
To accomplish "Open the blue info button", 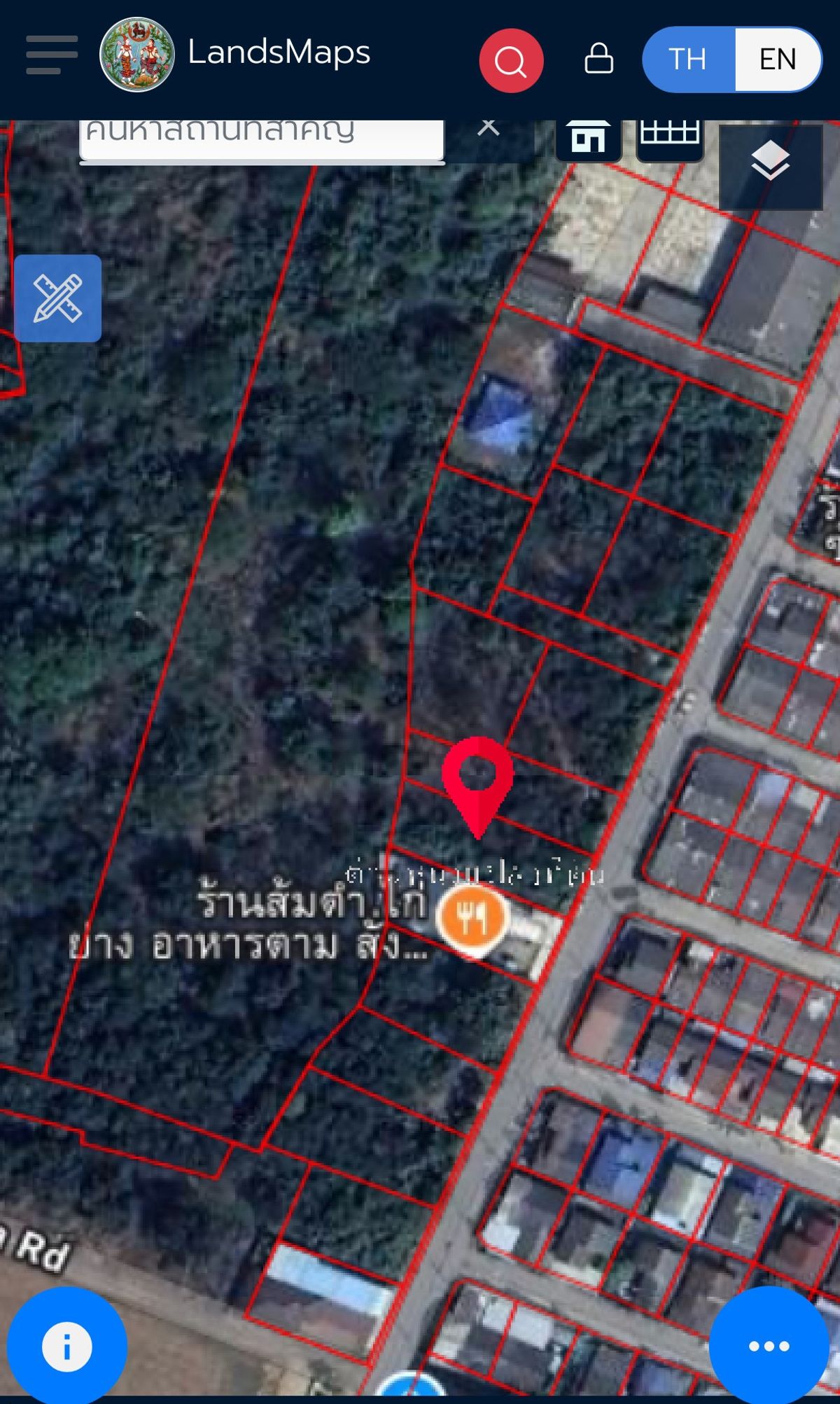I will (x=66, y=1345).
